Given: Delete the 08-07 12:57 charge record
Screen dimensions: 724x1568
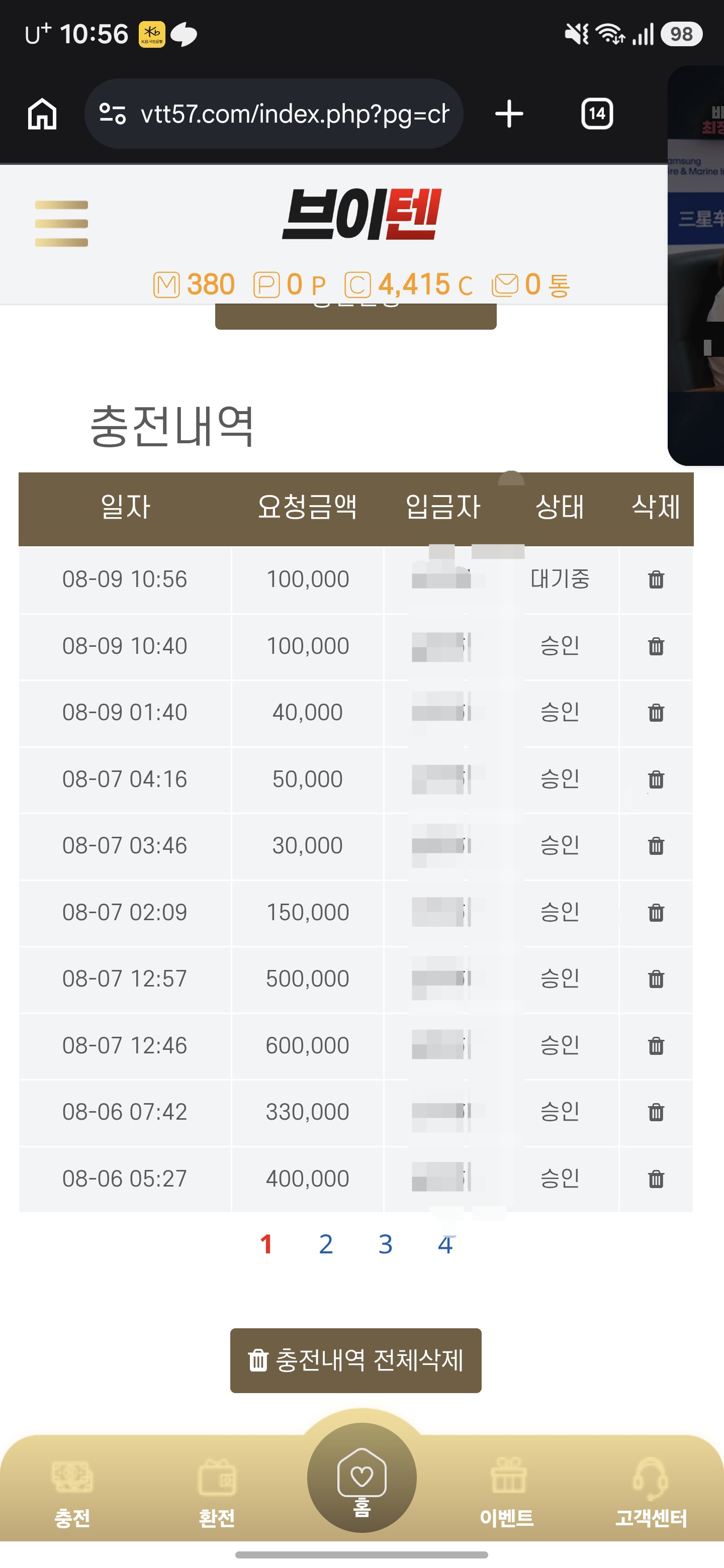Looking at the screenshot, I should 656,979.
